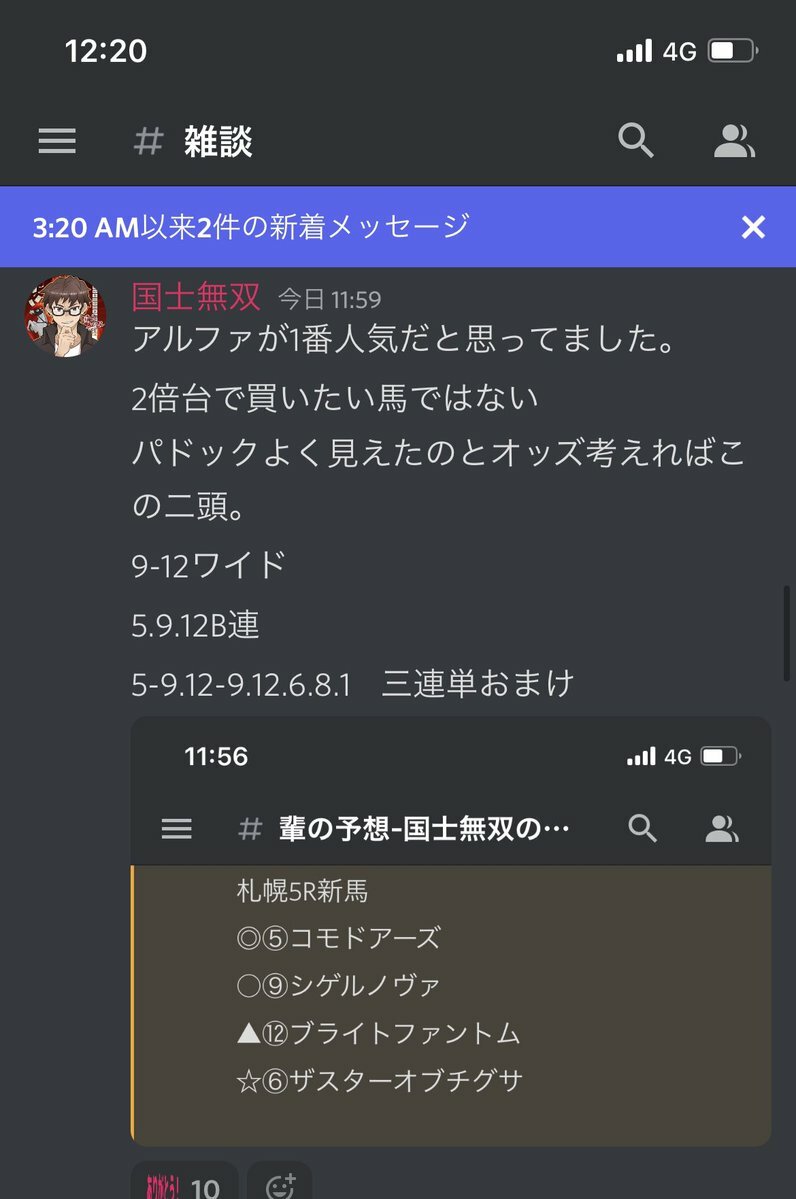Image resolution: width=796 pixels, height=1199 pixels.
Task: Open the attached screenshot image
Action: pos(450,930)
